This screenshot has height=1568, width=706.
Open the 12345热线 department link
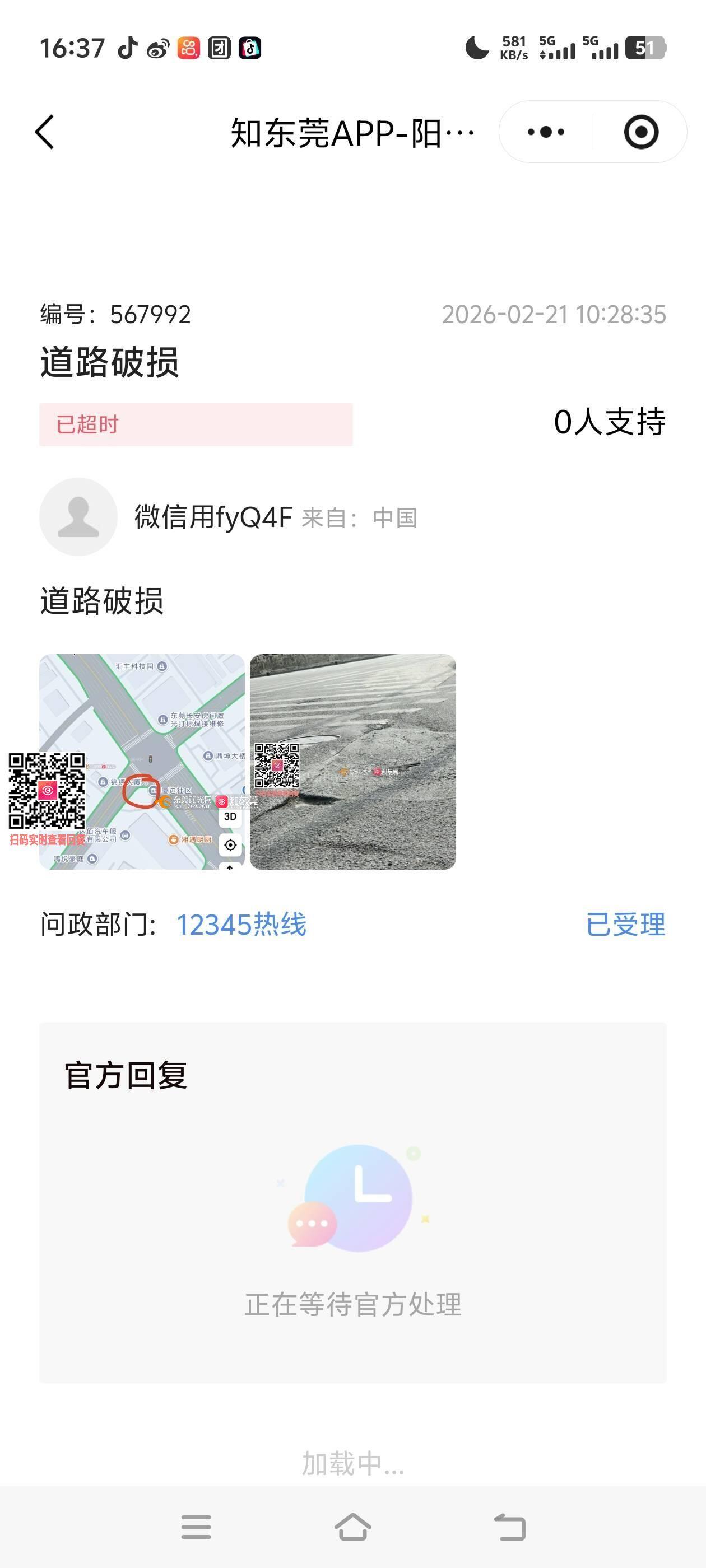tap(241, 925)
